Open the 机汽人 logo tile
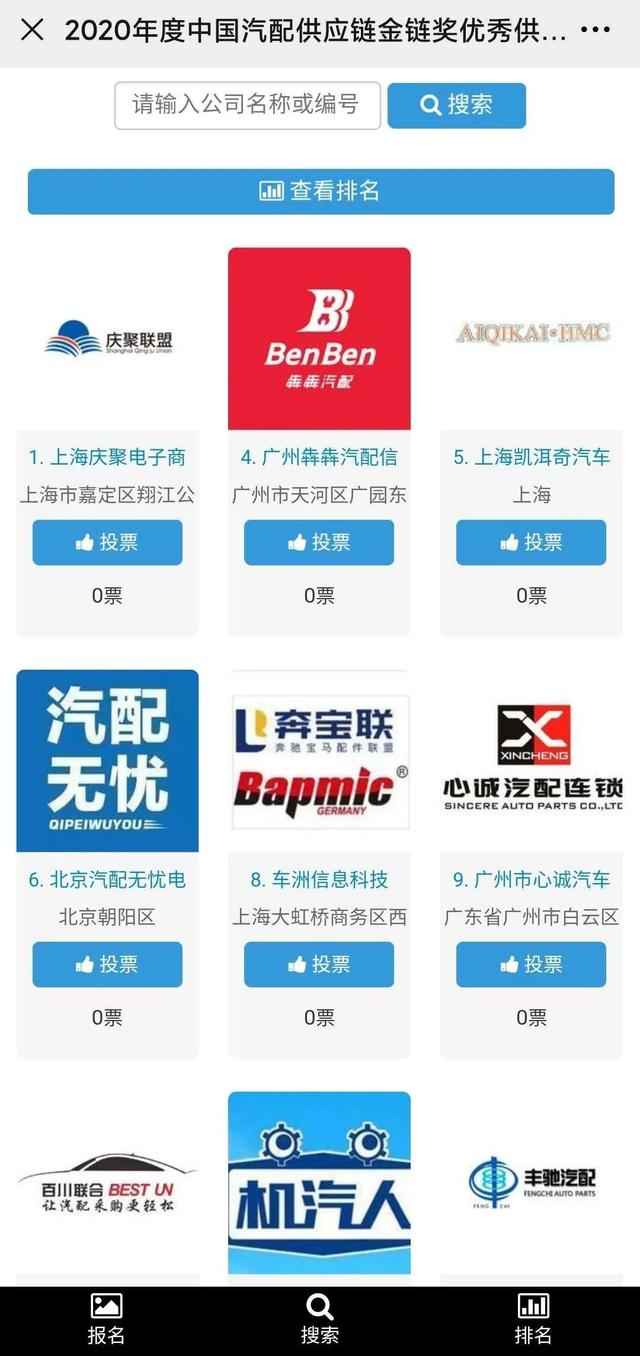Screen dimensions: 640x1356 pos(319,1182)
